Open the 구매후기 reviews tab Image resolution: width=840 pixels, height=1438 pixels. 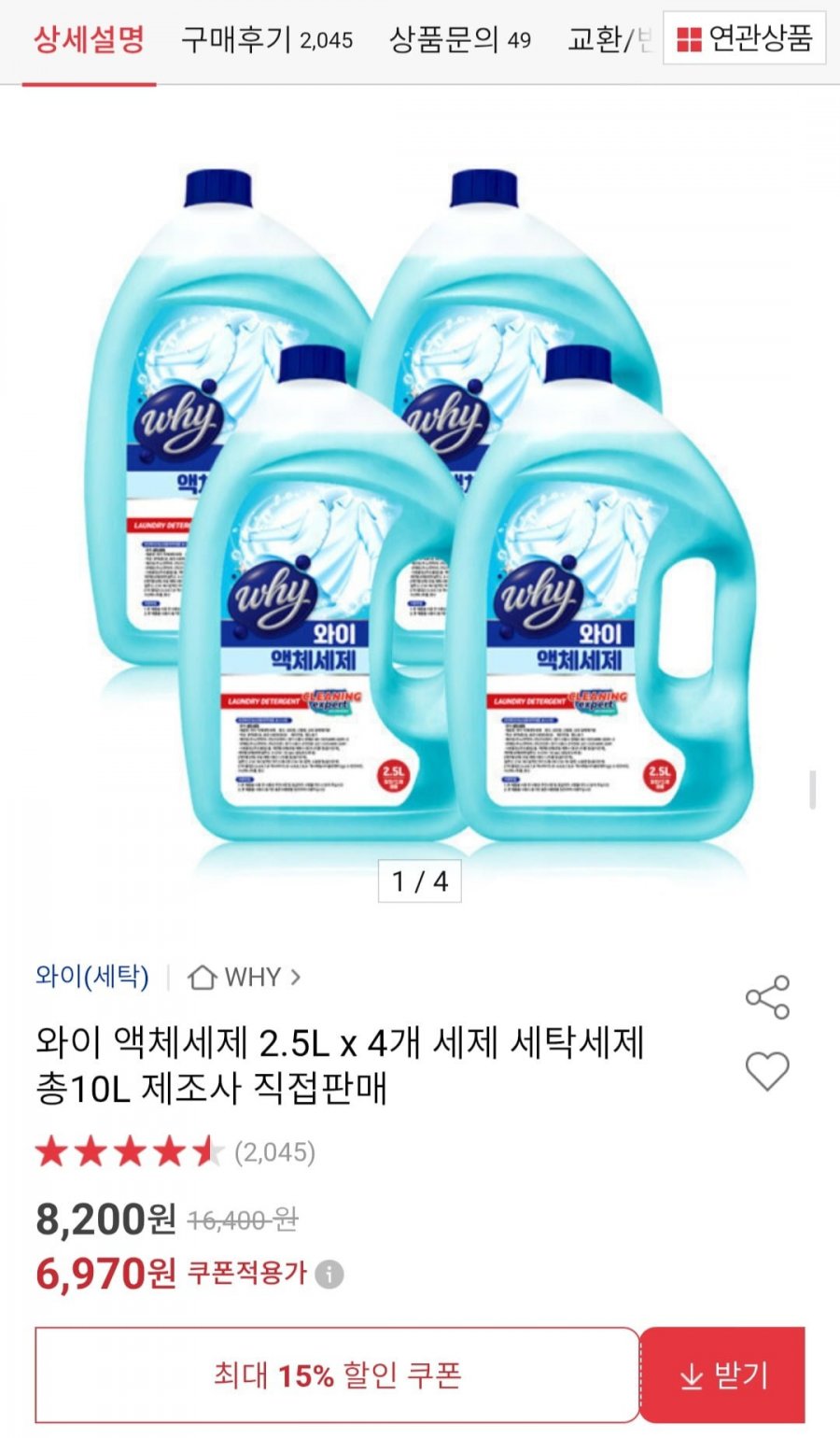(266, 39)
